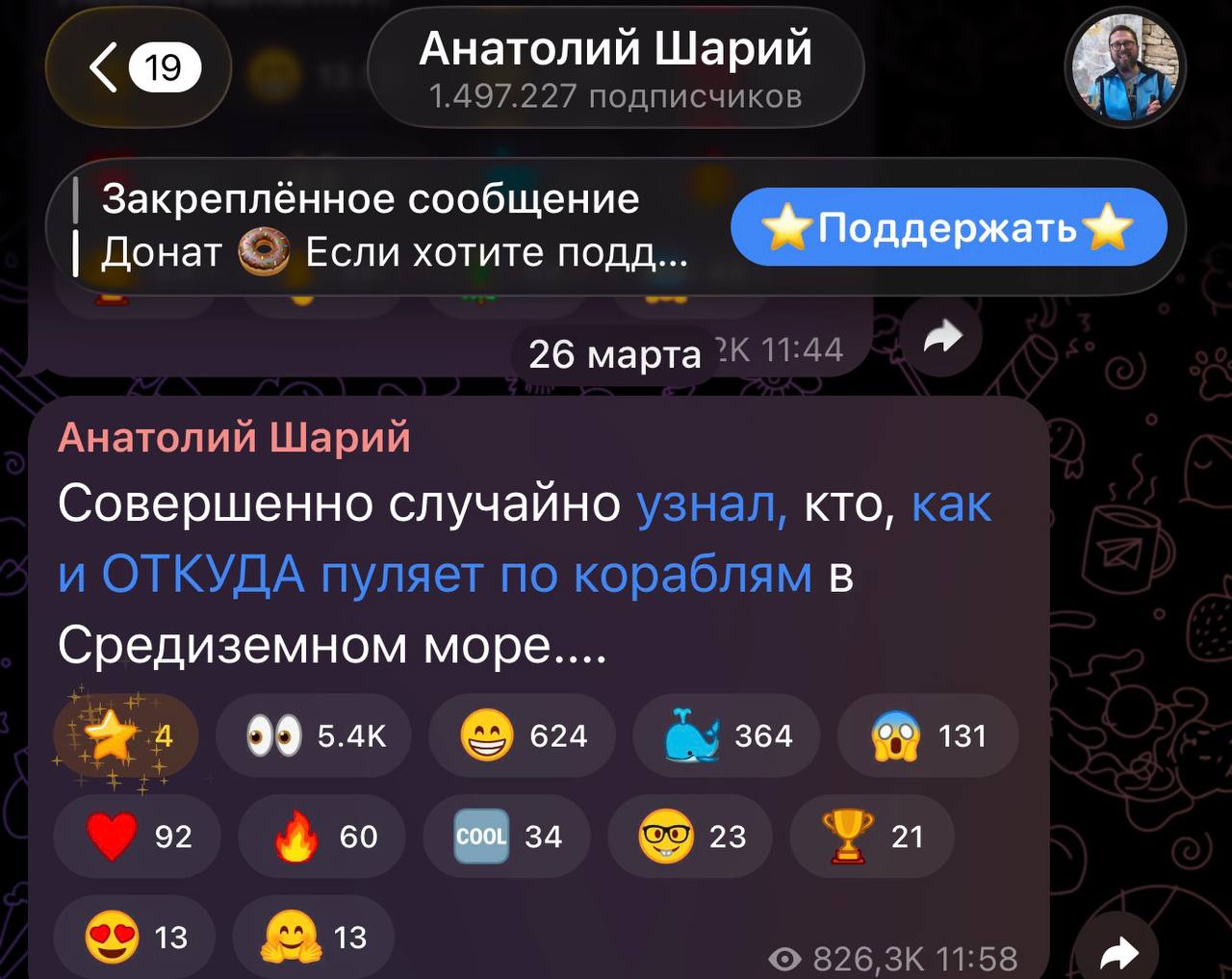React with the heart-eyes emoji 13
Viewport: 1232px width, 979px height.
136,937
